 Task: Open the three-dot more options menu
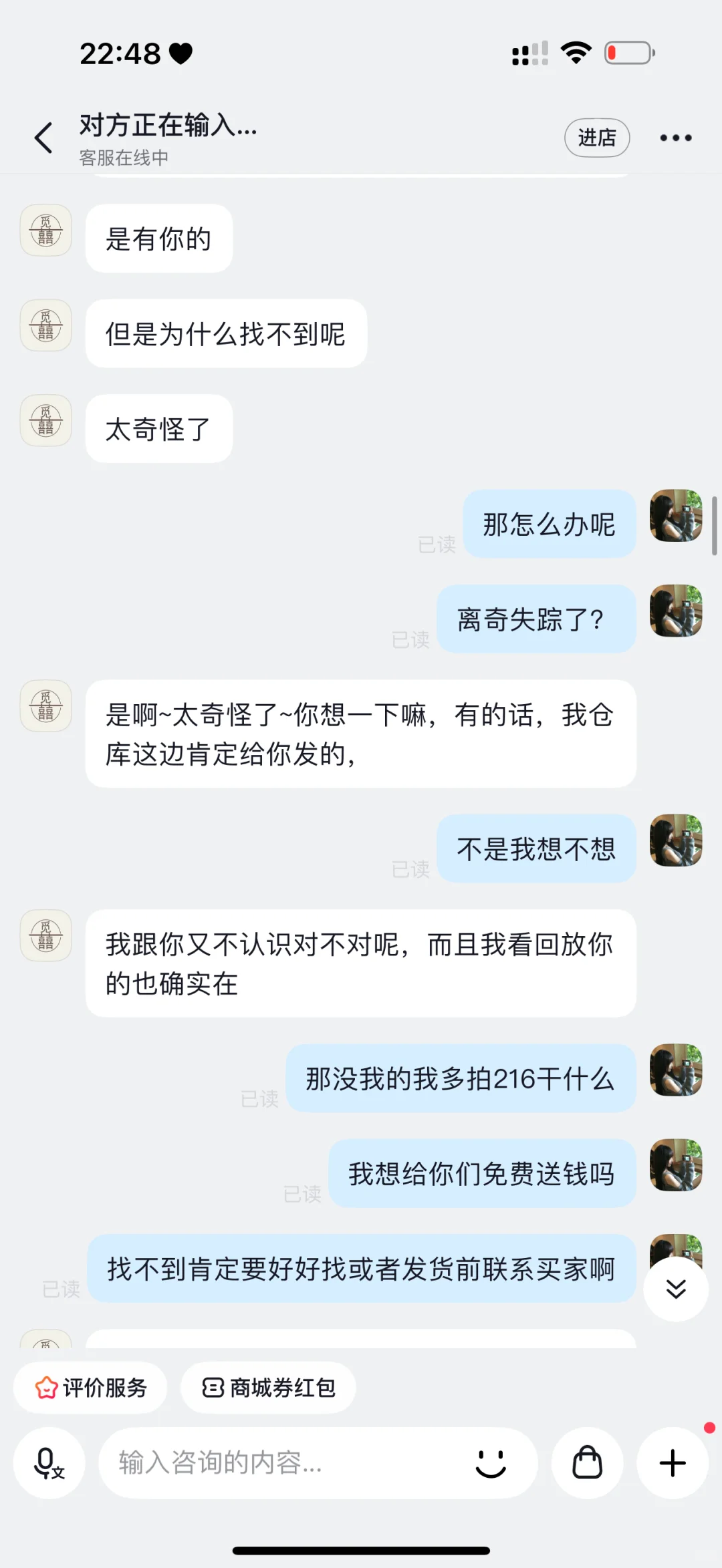676,138
